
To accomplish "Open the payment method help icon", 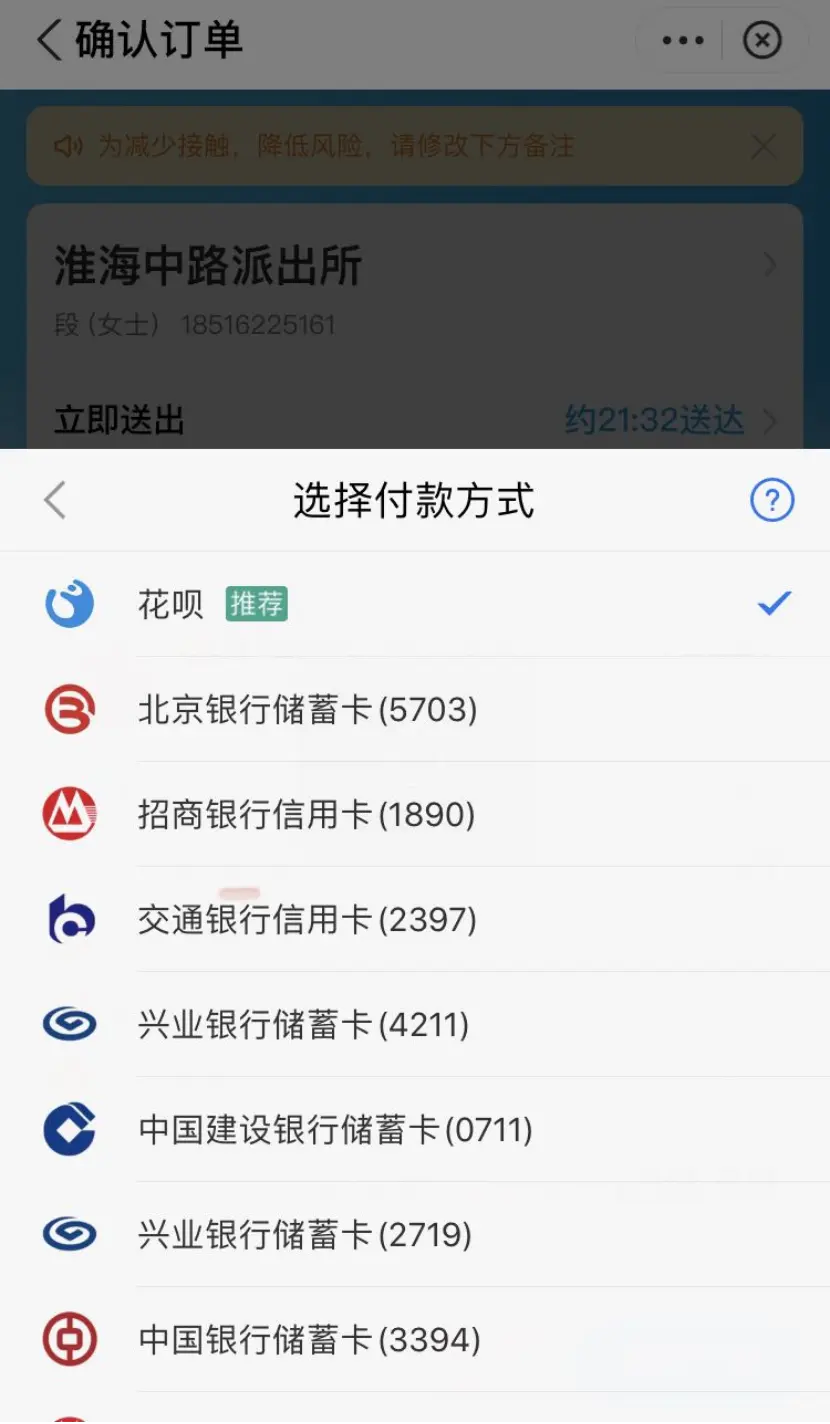I will (772, 500).
